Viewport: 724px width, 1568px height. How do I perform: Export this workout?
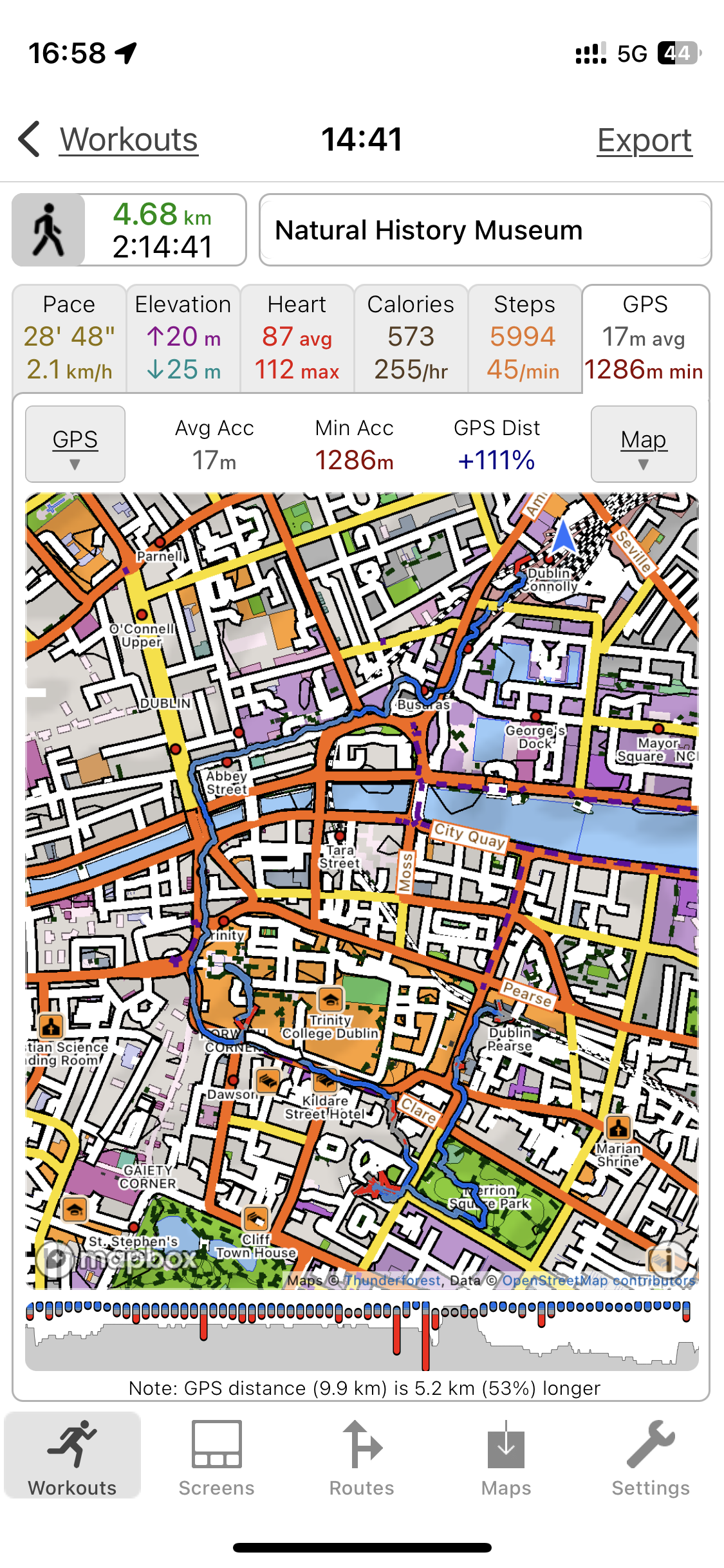pyautogui.click(x=644, y=140)
